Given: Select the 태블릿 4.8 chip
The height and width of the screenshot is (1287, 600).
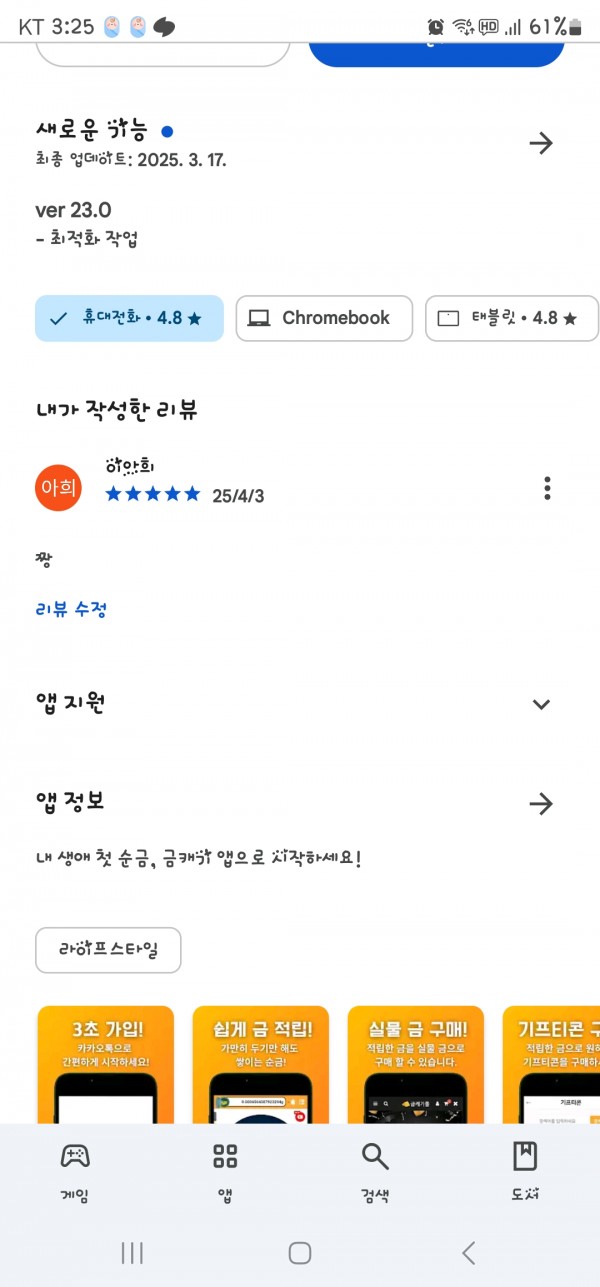Looking at the screenshot, I should click(x=512, y=318).
